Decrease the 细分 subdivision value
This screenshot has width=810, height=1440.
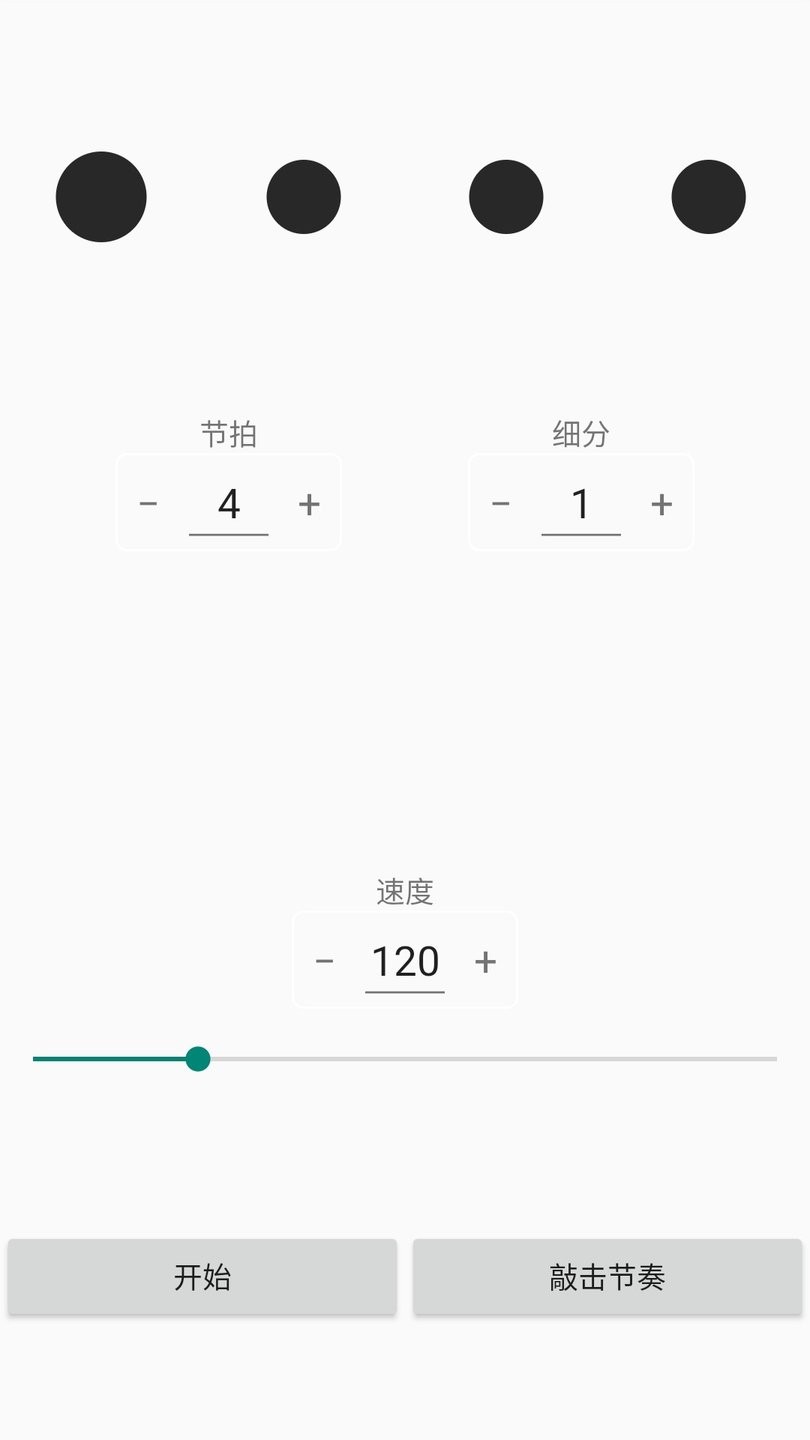pyautogui.click(x=500, y=503)
